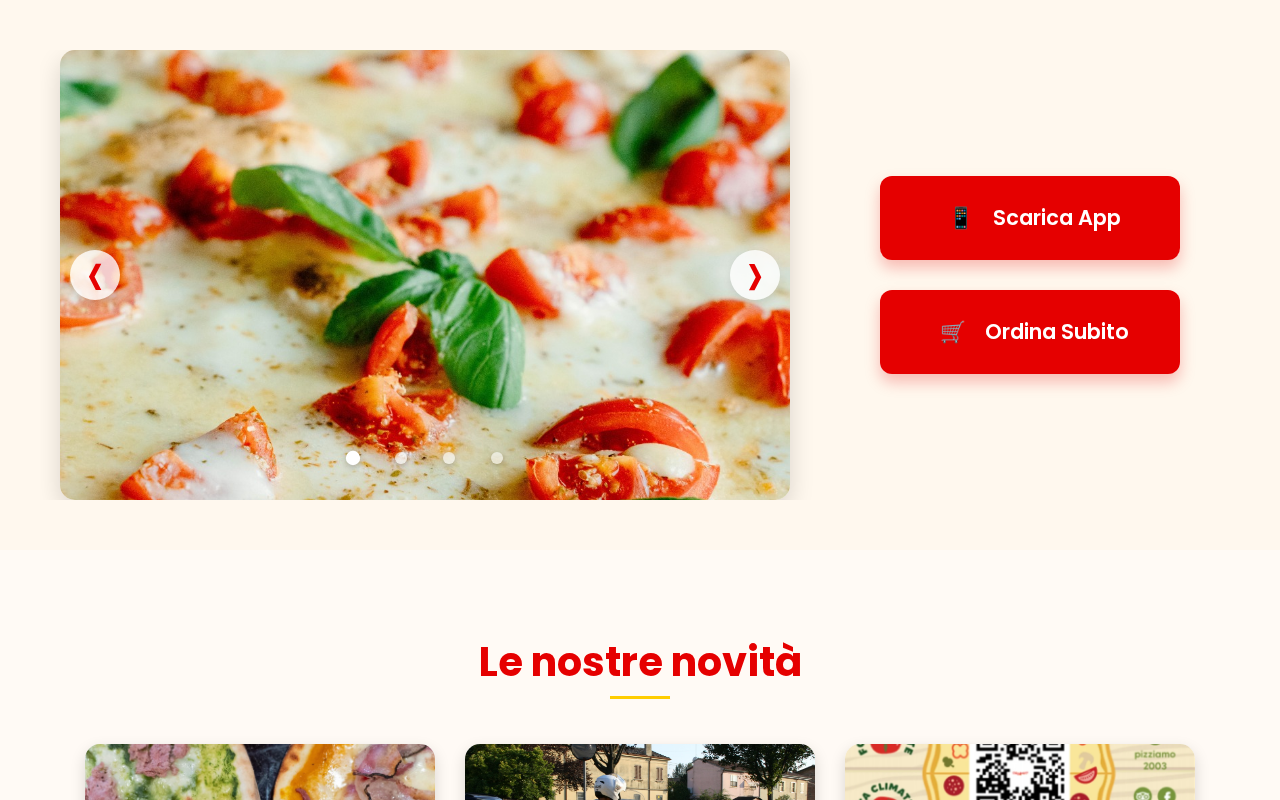
Task: Select the first carousel indicator dot
Action: coord(353,458)
